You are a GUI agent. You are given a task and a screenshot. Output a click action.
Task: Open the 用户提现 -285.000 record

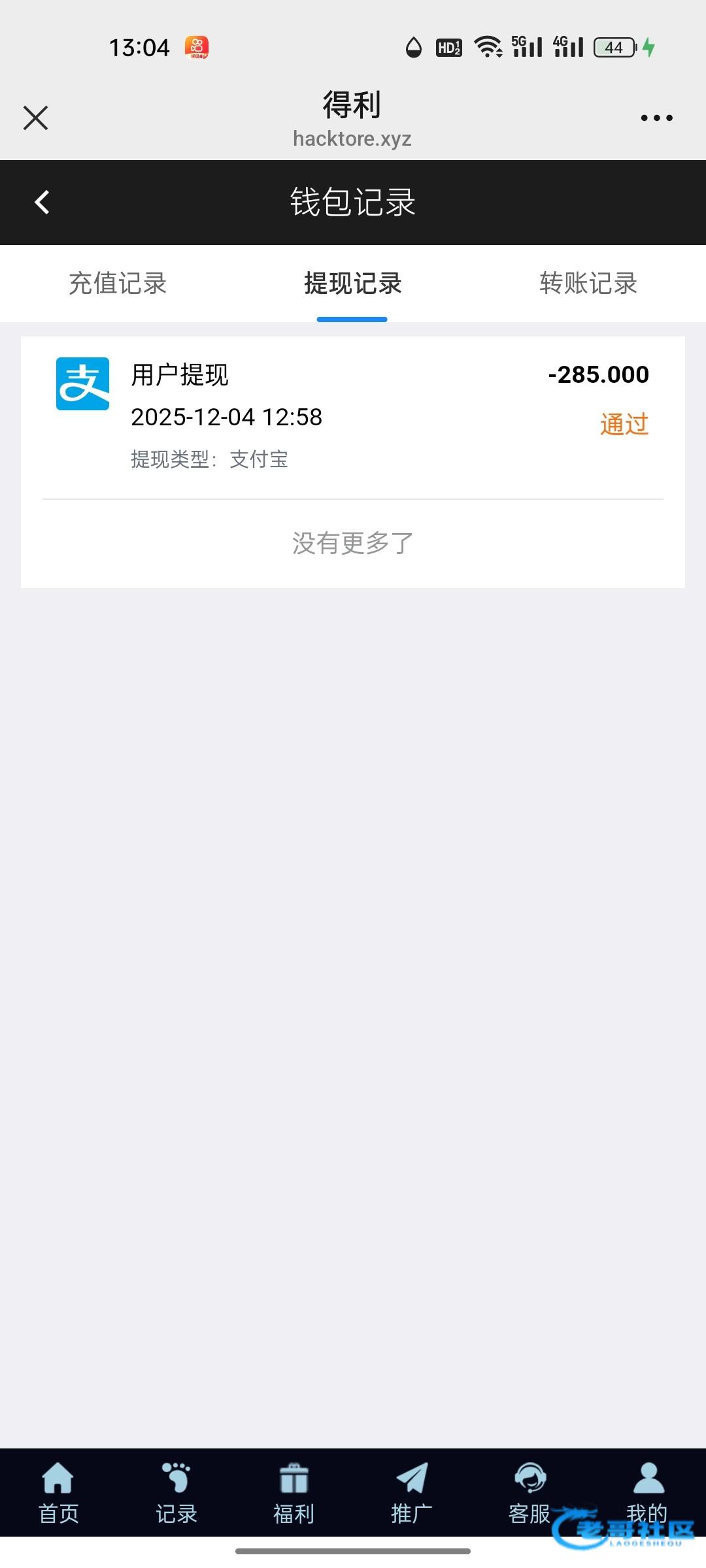pos(353,416)
